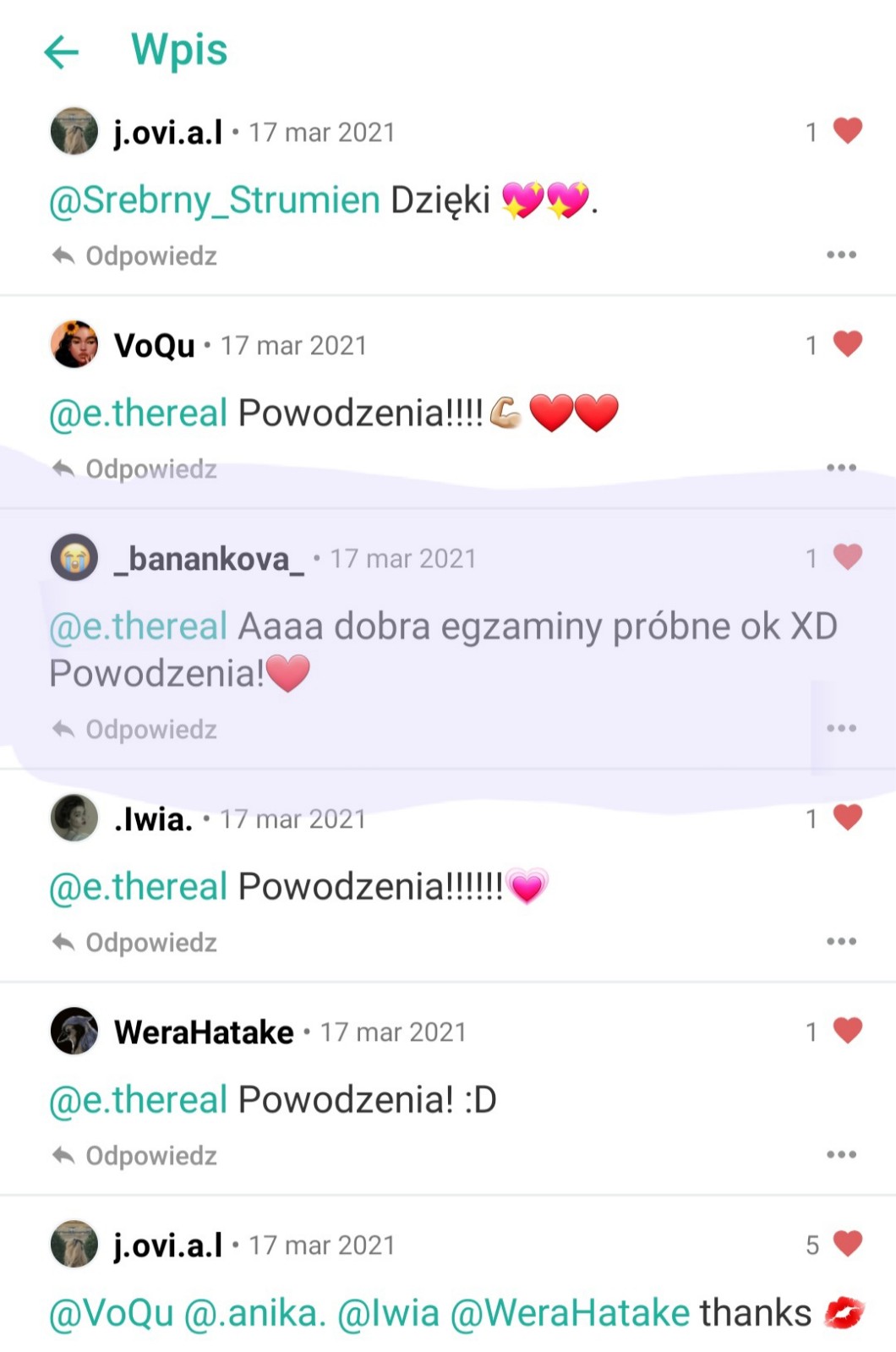Tap Odpowiedz under VoQu's comment
Image resolution: width=896 pixels, height=1352 pixels.
click(x=135, y=468)
